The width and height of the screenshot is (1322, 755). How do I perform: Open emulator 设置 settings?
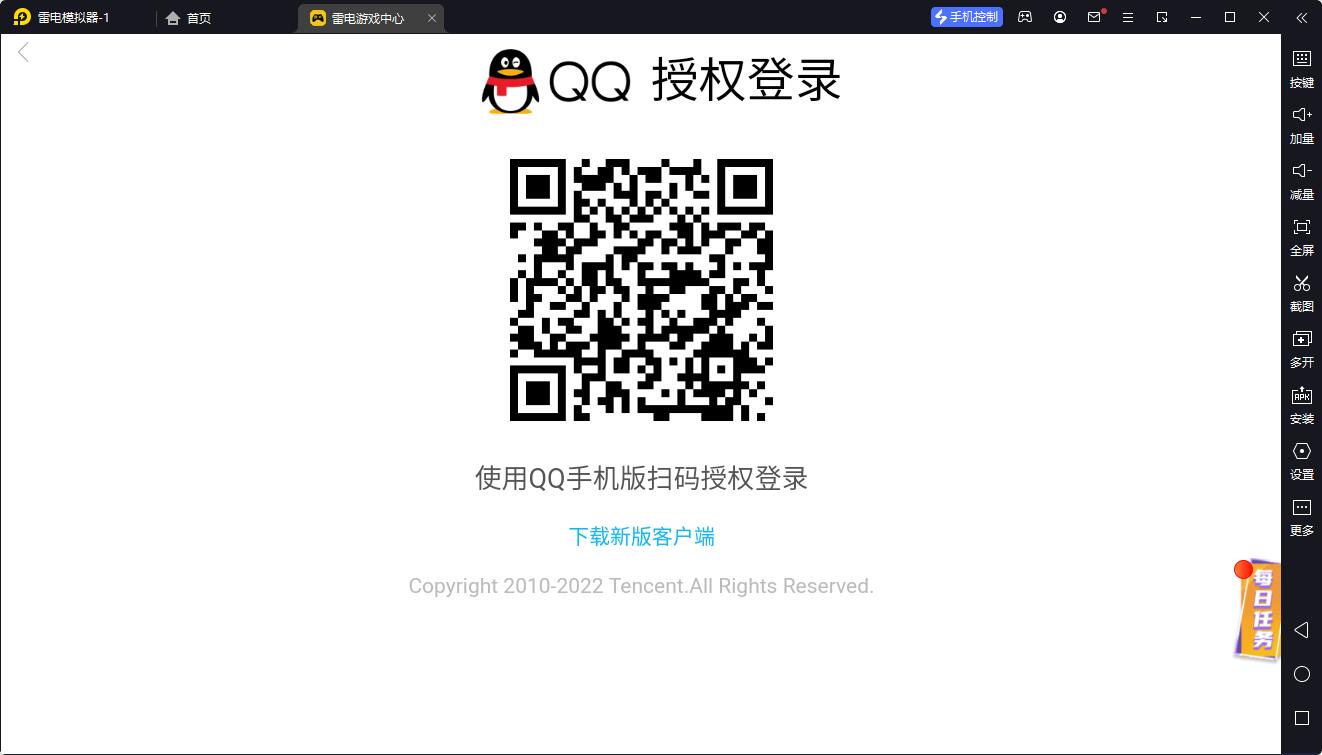[x=1301, y=460]
